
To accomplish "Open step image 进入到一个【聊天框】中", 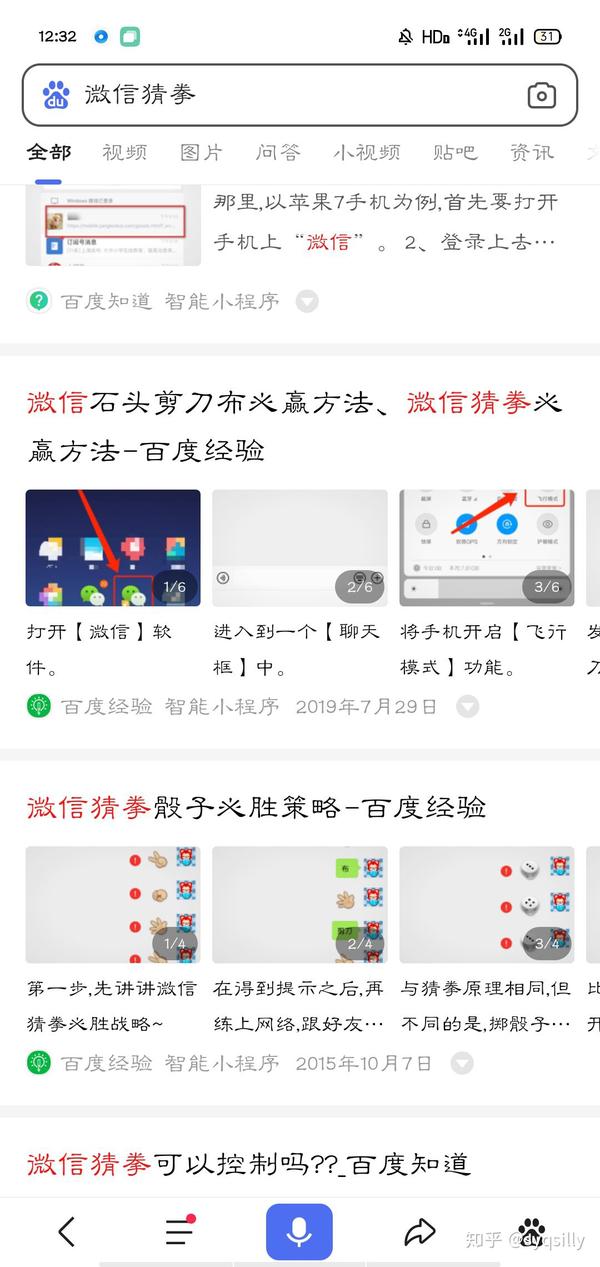I will click(x=299, y=548).
